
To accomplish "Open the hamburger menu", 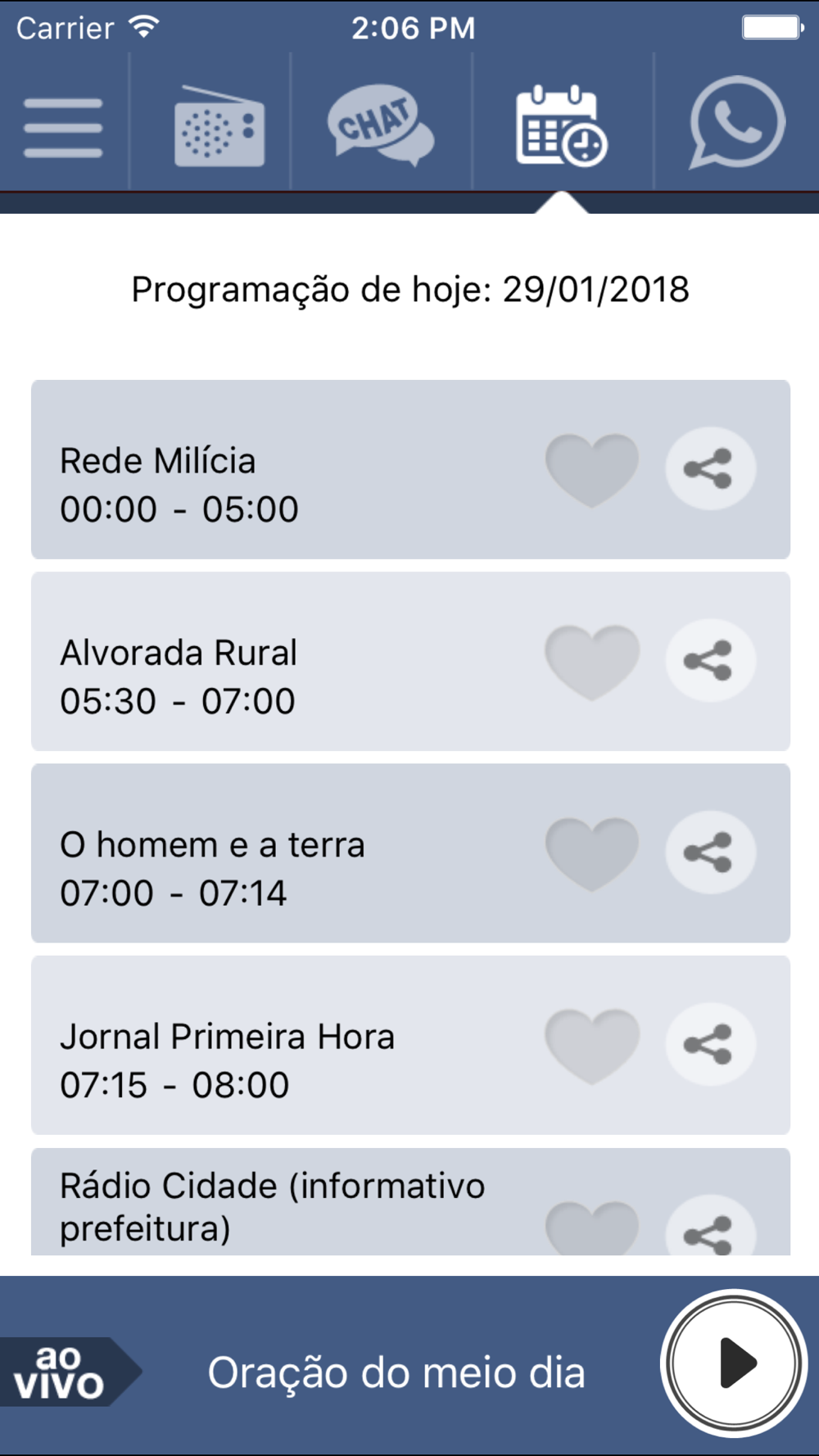I will click(x=63, y=128).
